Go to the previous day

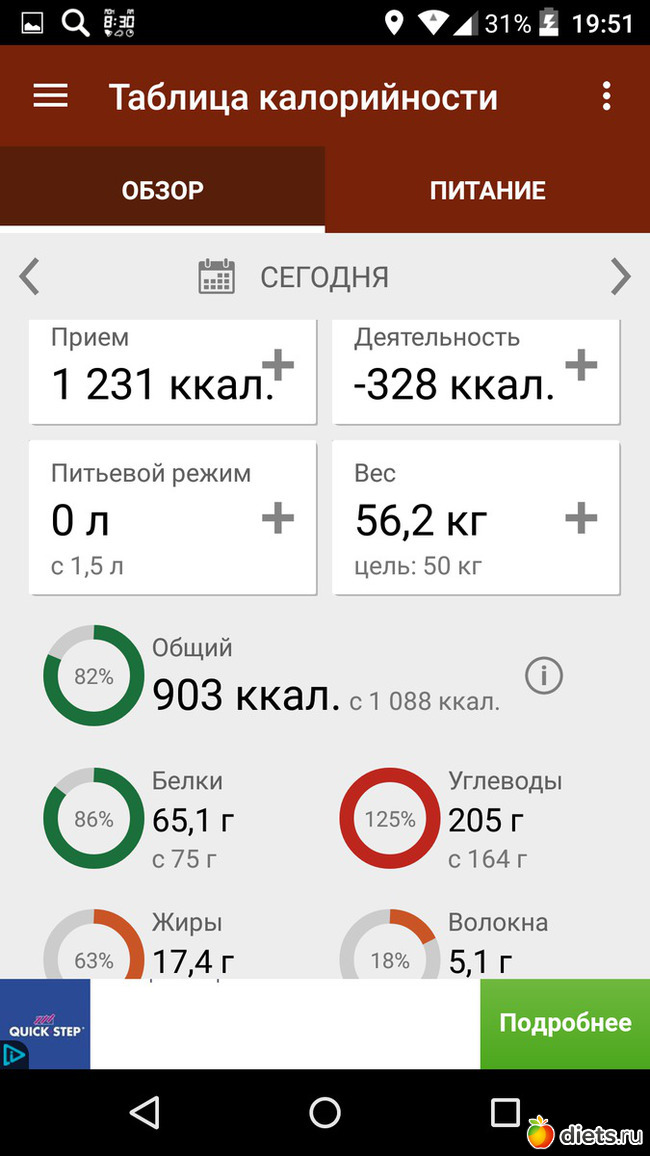pyautogui.click(x=30, y=277)
